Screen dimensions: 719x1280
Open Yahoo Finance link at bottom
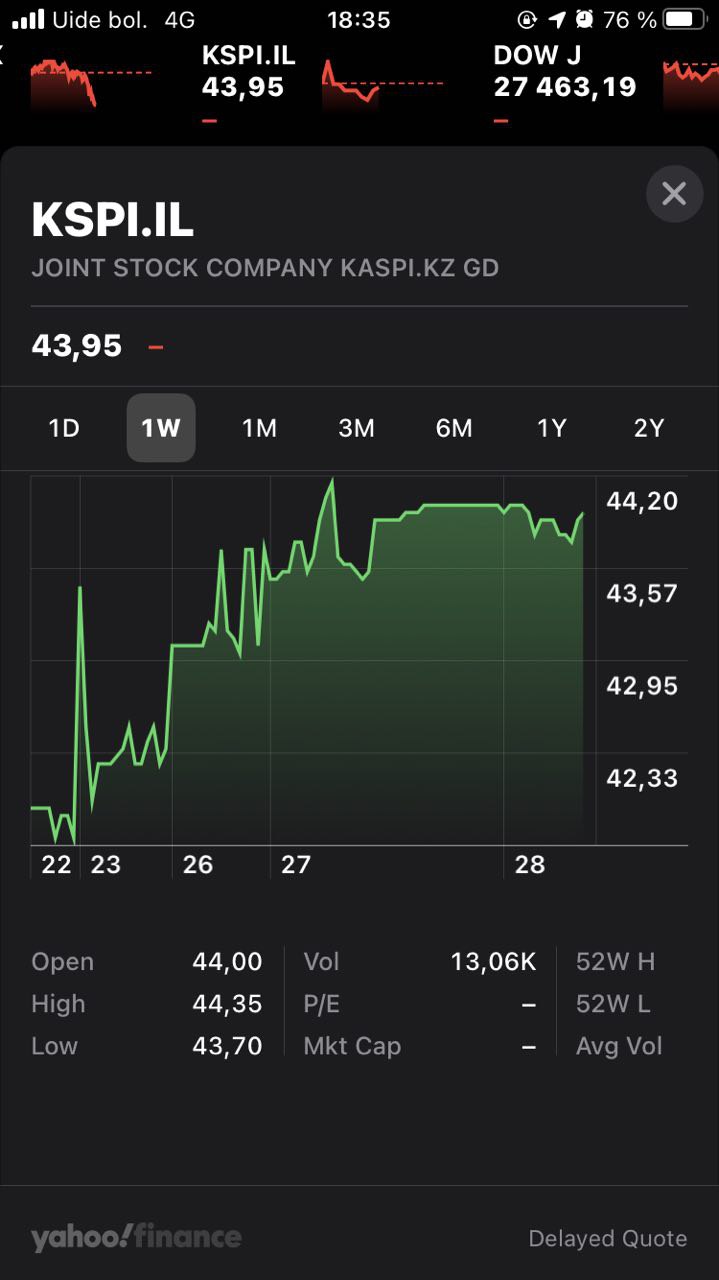click(136, 1237)
